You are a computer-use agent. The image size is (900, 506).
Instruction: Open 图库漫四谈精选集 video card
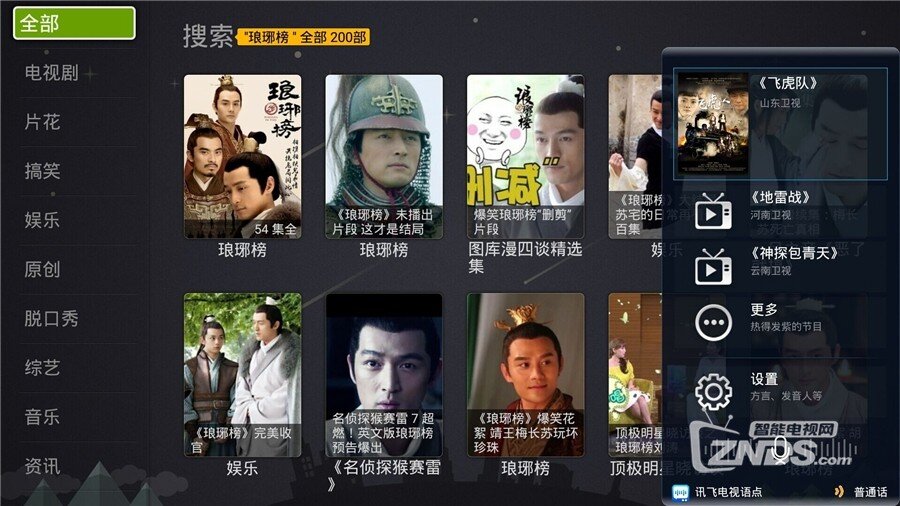(x=526, y=157)
